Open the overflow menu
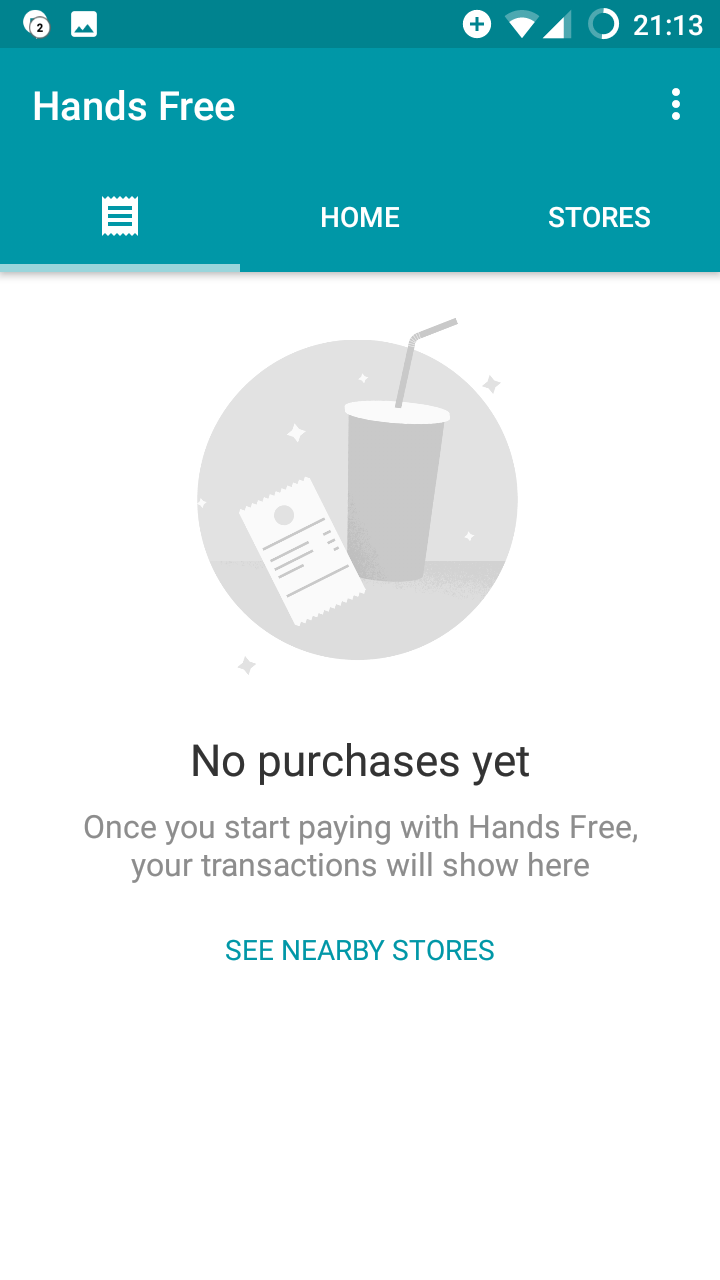Image resolution: width=720 pixels, height=1280 pixels. (x=676, y=105)
